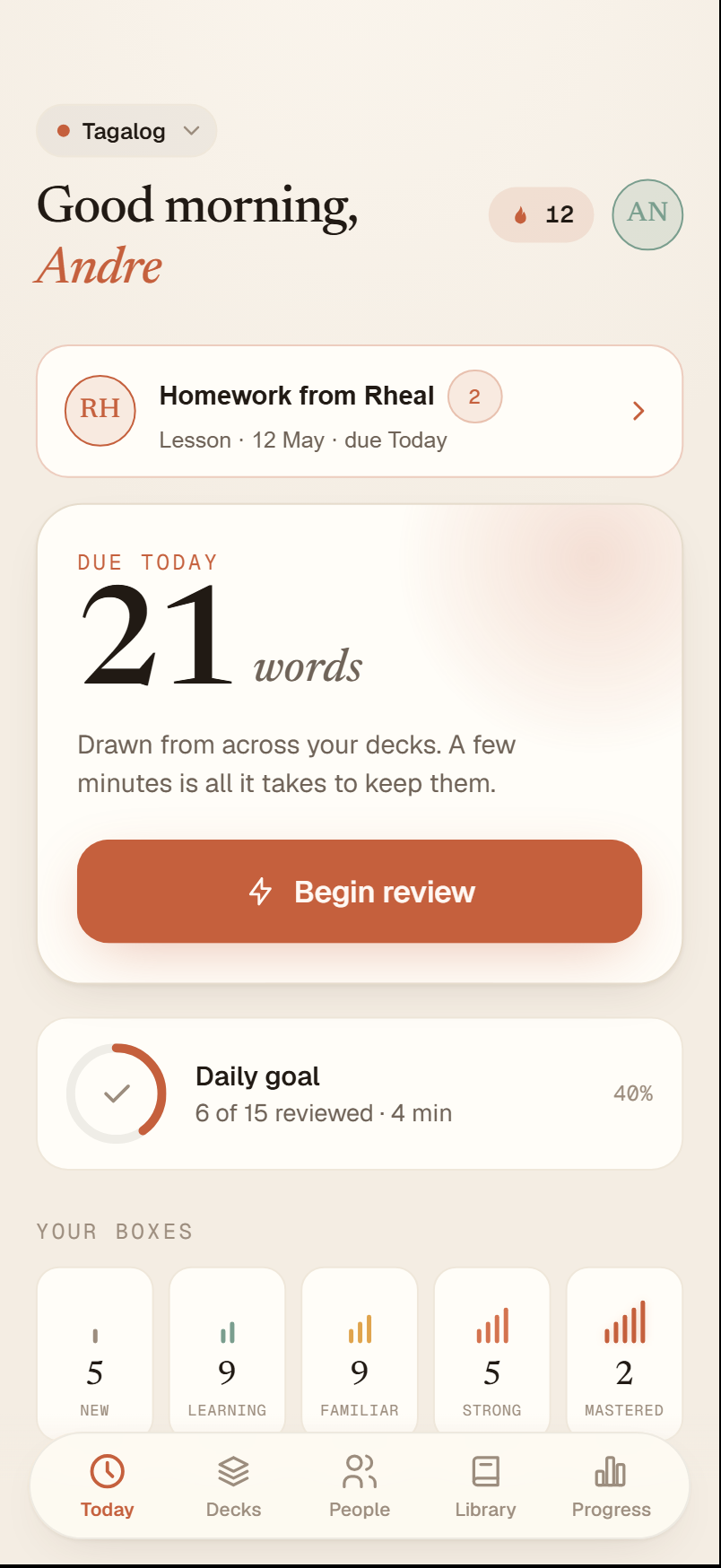Image resolution: width=721 pixels, height=1568 pixels.
Task: Open the Learning box
Action: pos(227,1351)
